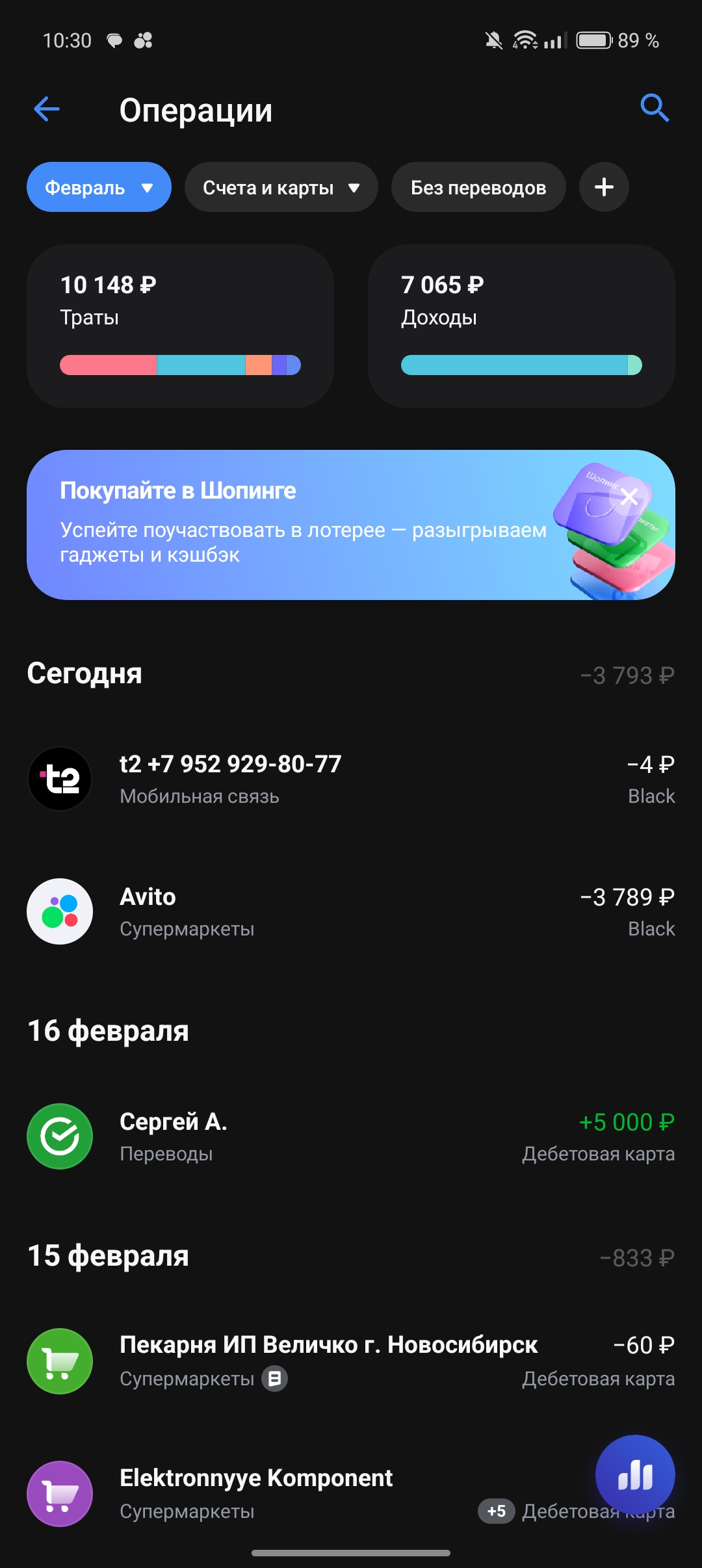
Task: Open the t2 mobile payment operation
Action: pos(351,779)
